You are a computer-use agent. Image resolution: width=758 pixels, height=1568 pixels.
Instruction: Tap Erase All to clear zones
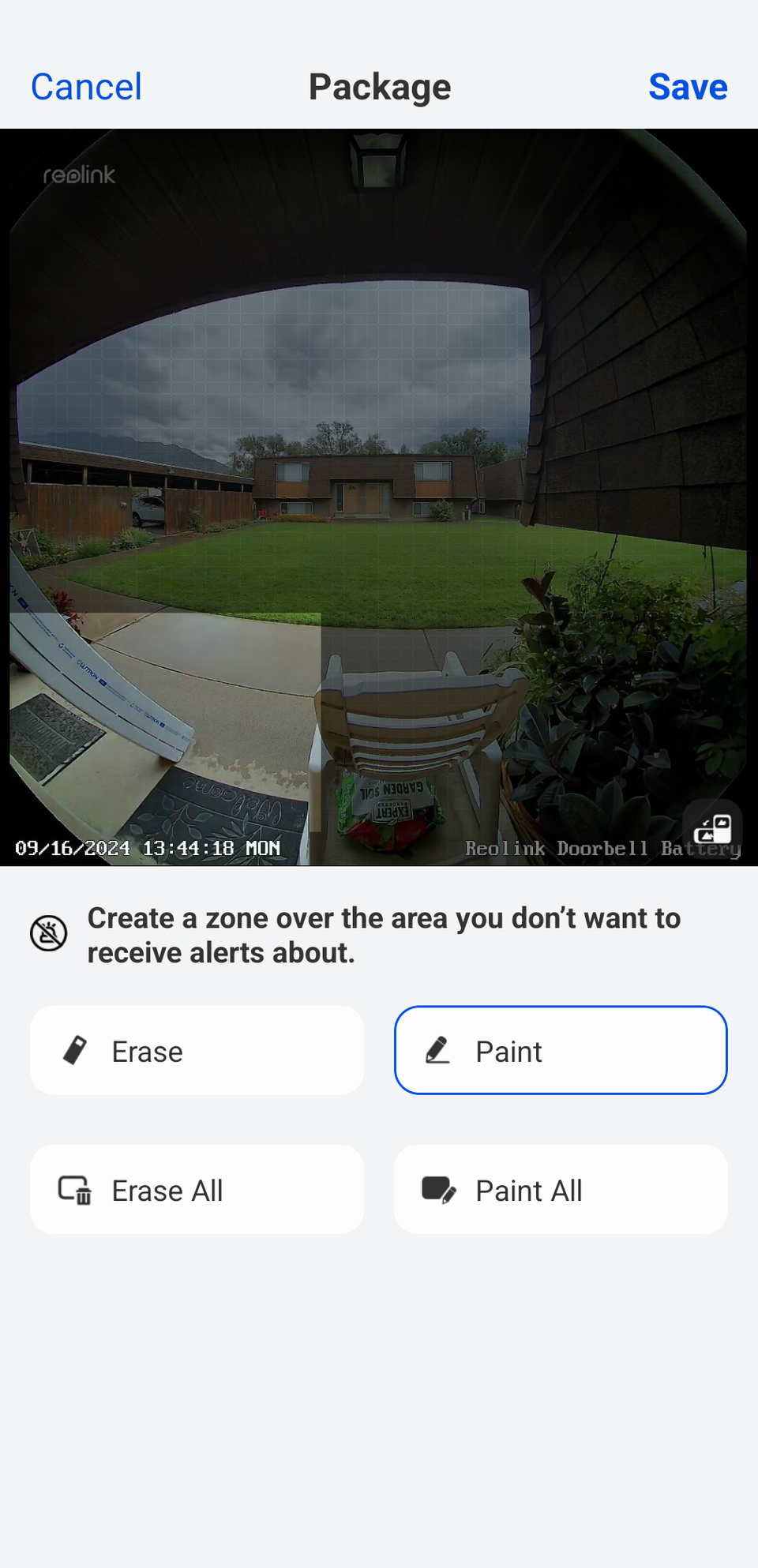pos(197,1189)
